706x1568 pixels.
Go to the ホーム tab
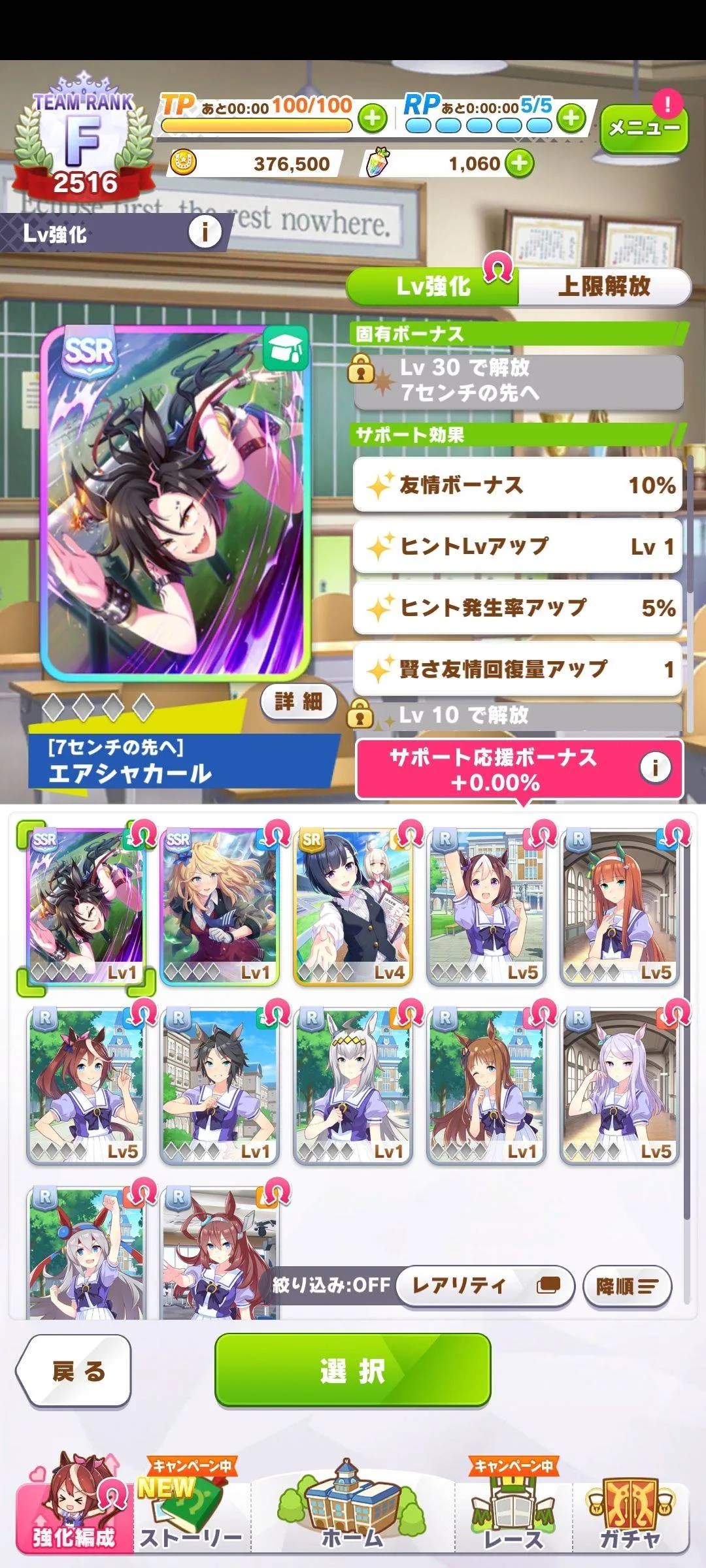[352, 1516]
